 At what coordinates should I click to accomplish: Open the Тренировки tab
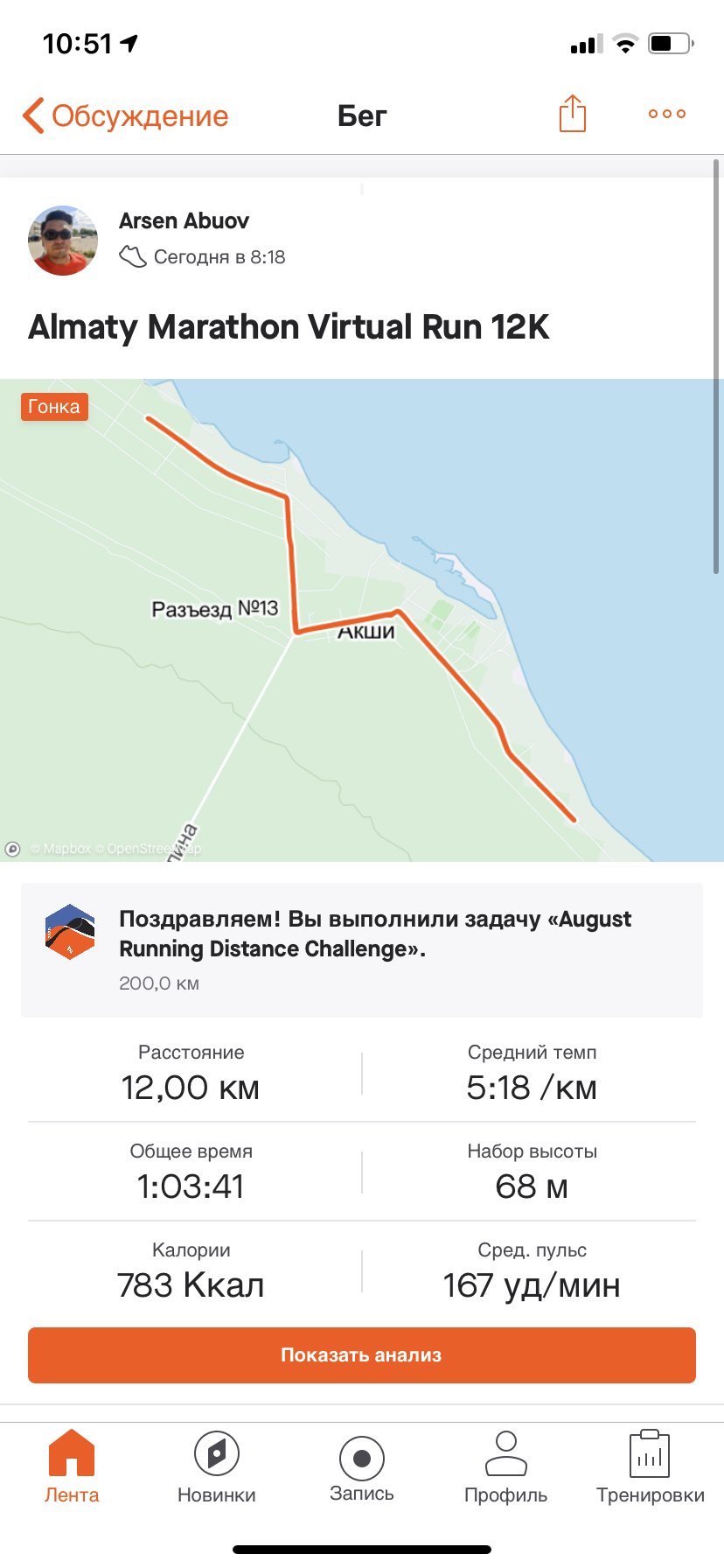click(x=650, y=1467)
